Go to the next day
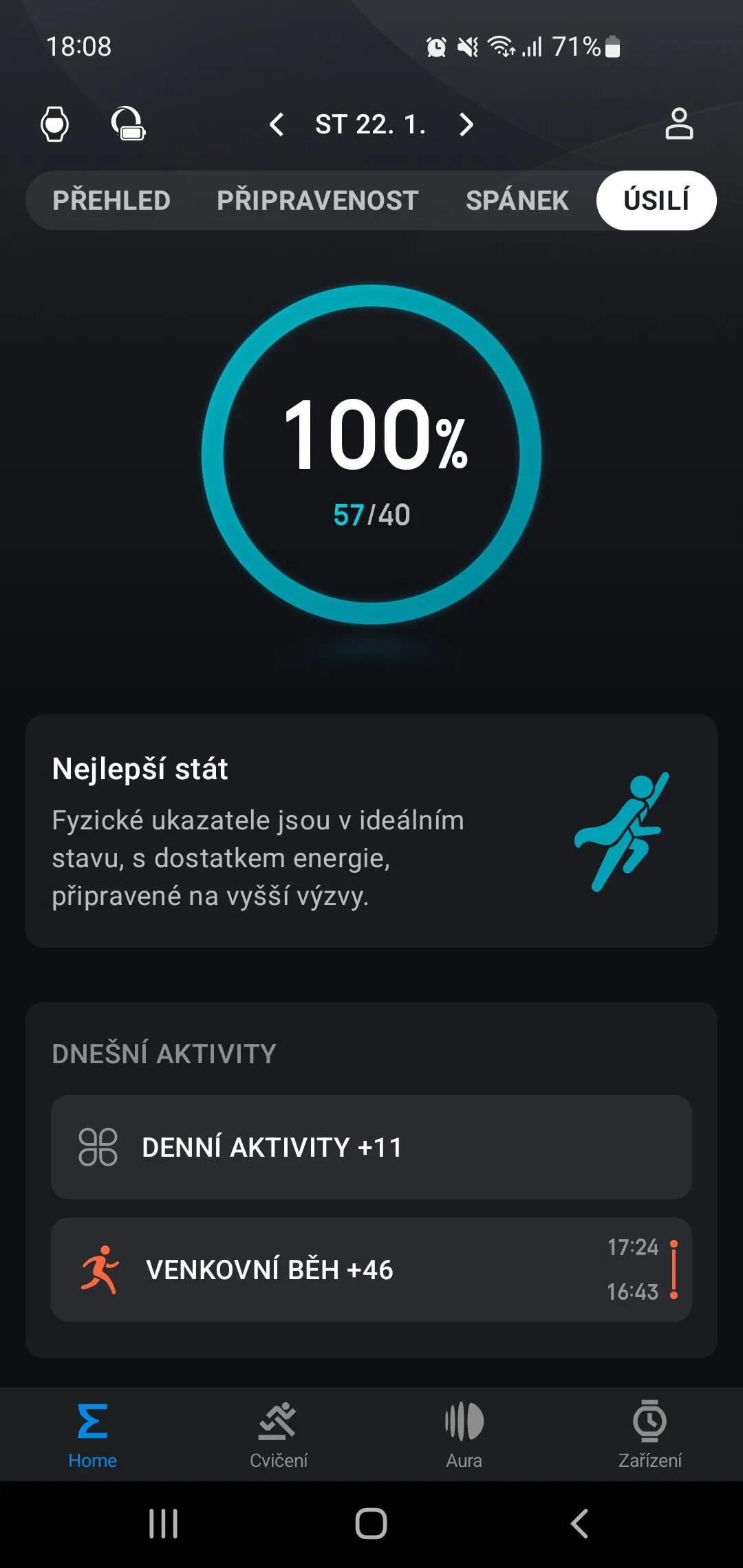Screen dimensions: 743x1568 tap(466, 124)
